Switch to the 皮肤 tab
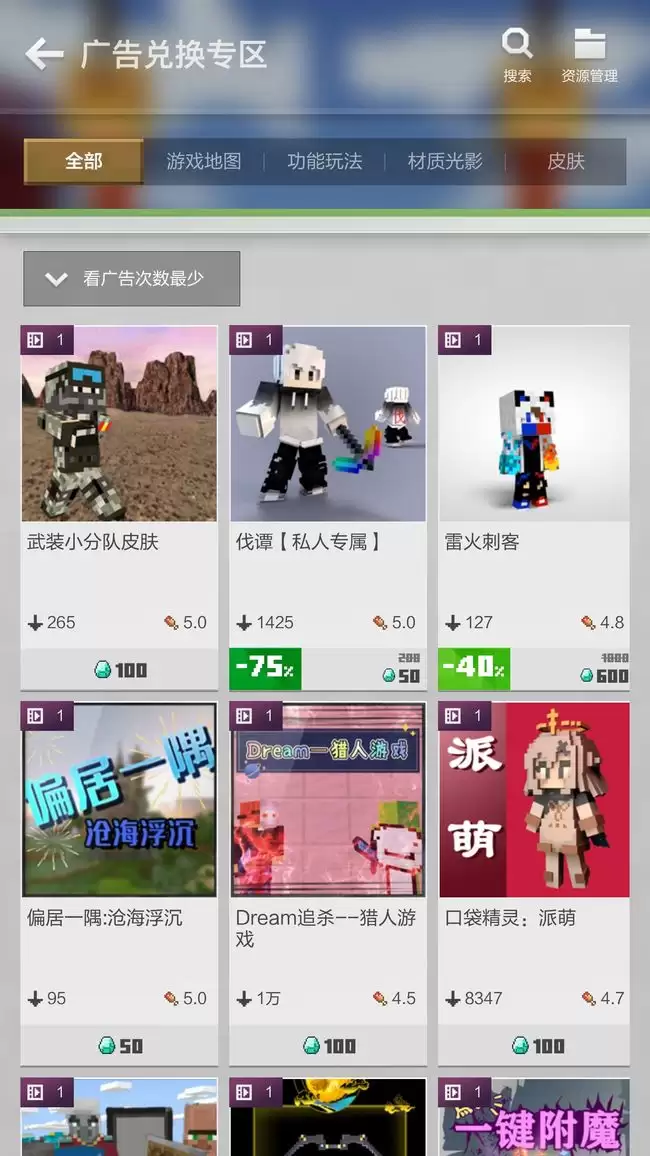Screen dimensions: 650x1156 click(566, 161)
